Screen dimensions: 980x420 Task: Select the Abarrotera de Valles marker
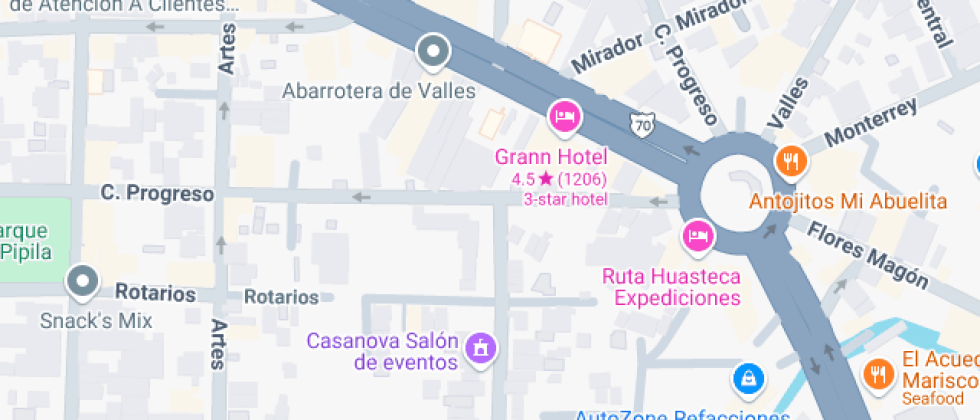pyautogui.click(x=433, y=52)
